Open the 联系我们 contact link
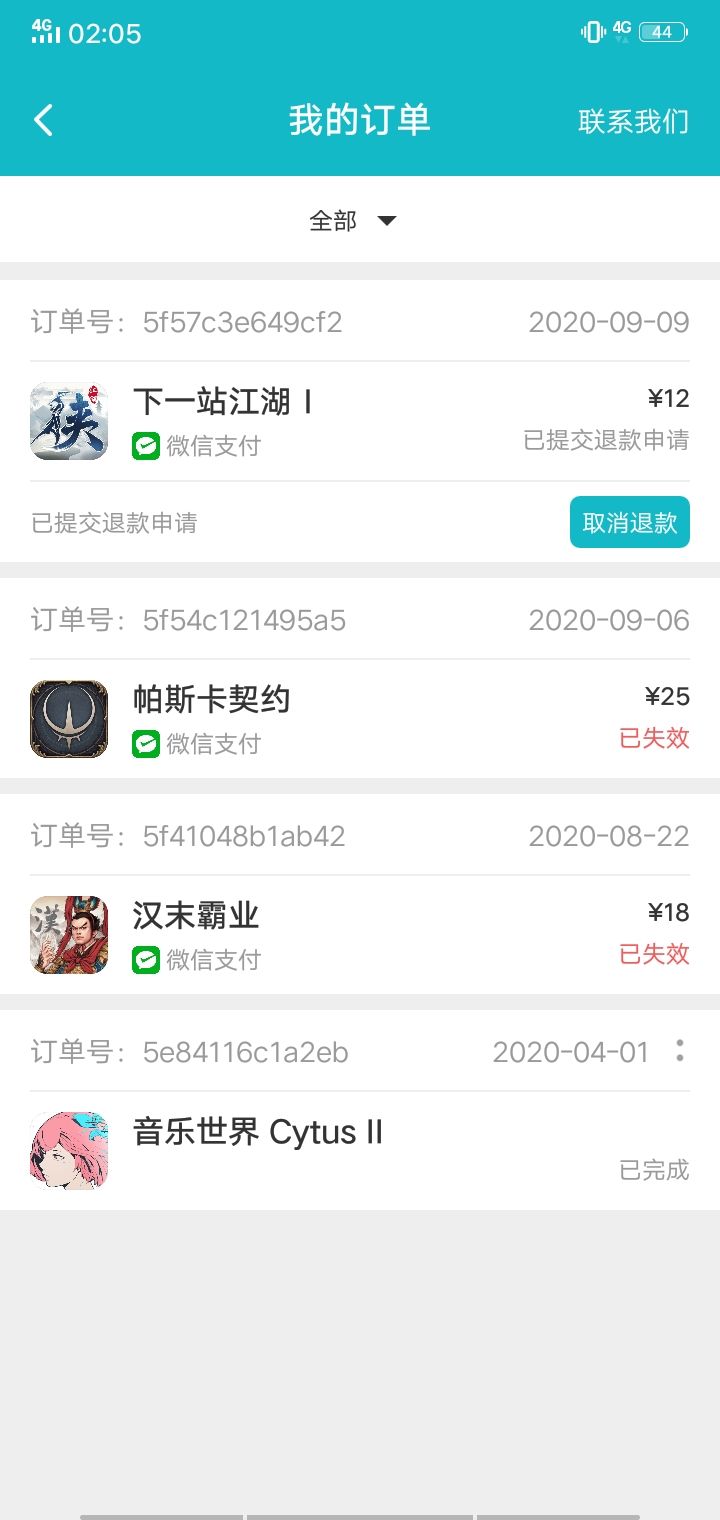The width and height of the screenshot is (720, 1520). [x=633, y=122]
